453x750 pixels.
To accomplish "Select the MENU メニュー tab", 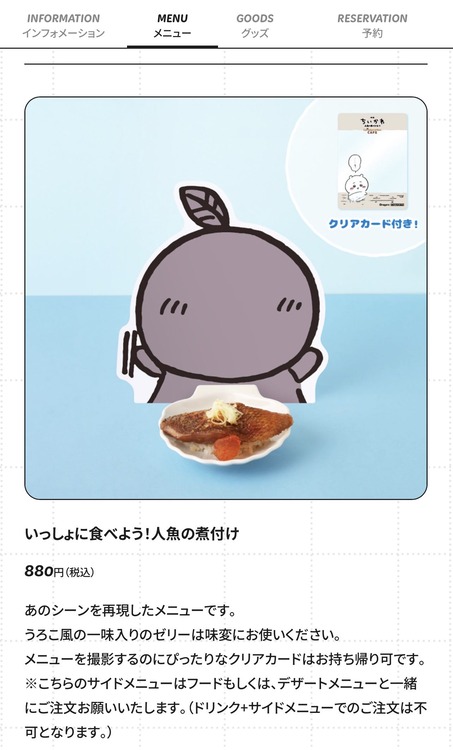I will [x=172, y=25].
